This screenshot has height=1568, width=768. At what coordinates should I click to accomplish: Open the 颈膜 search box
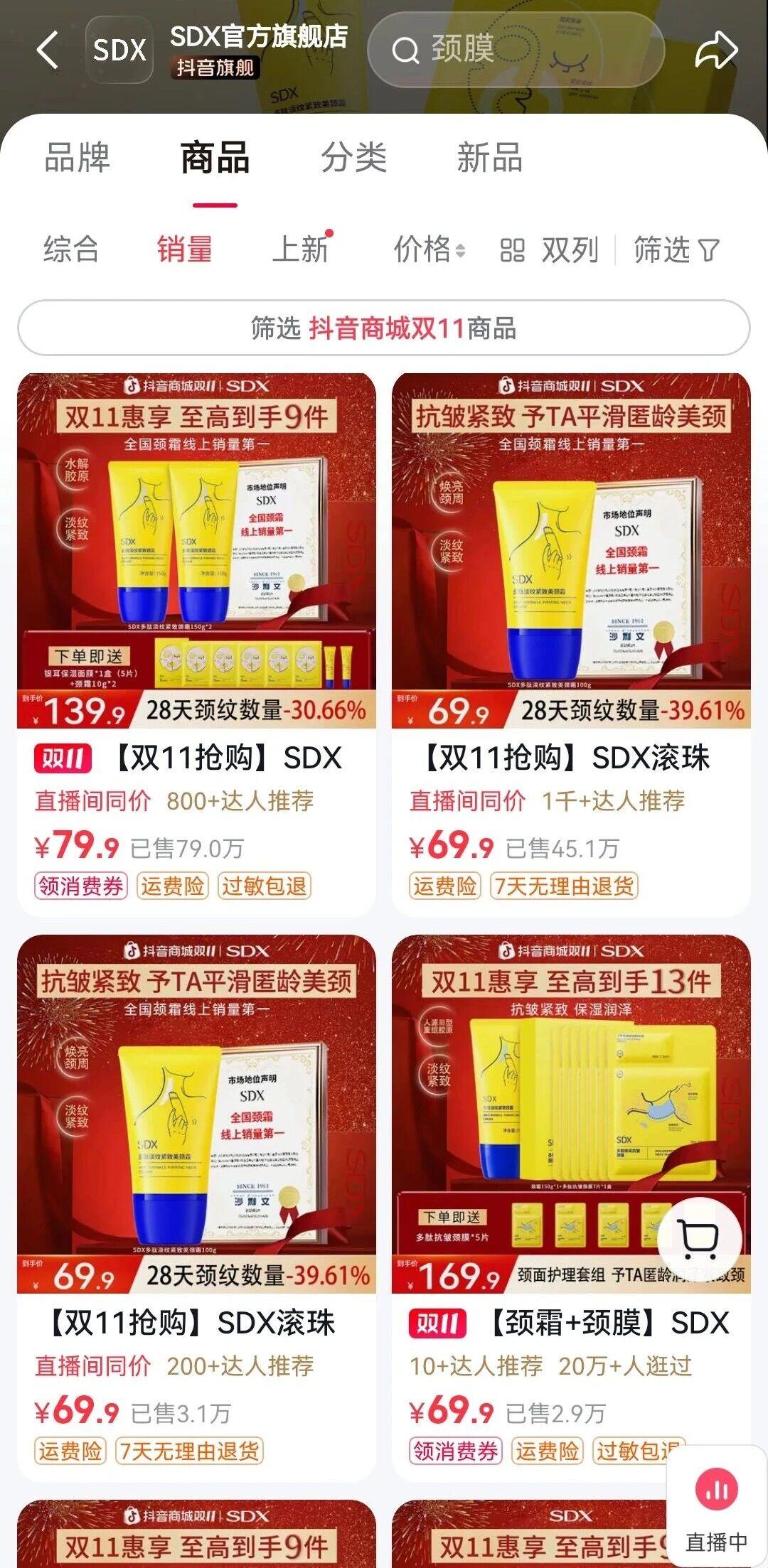pos(516,50)
